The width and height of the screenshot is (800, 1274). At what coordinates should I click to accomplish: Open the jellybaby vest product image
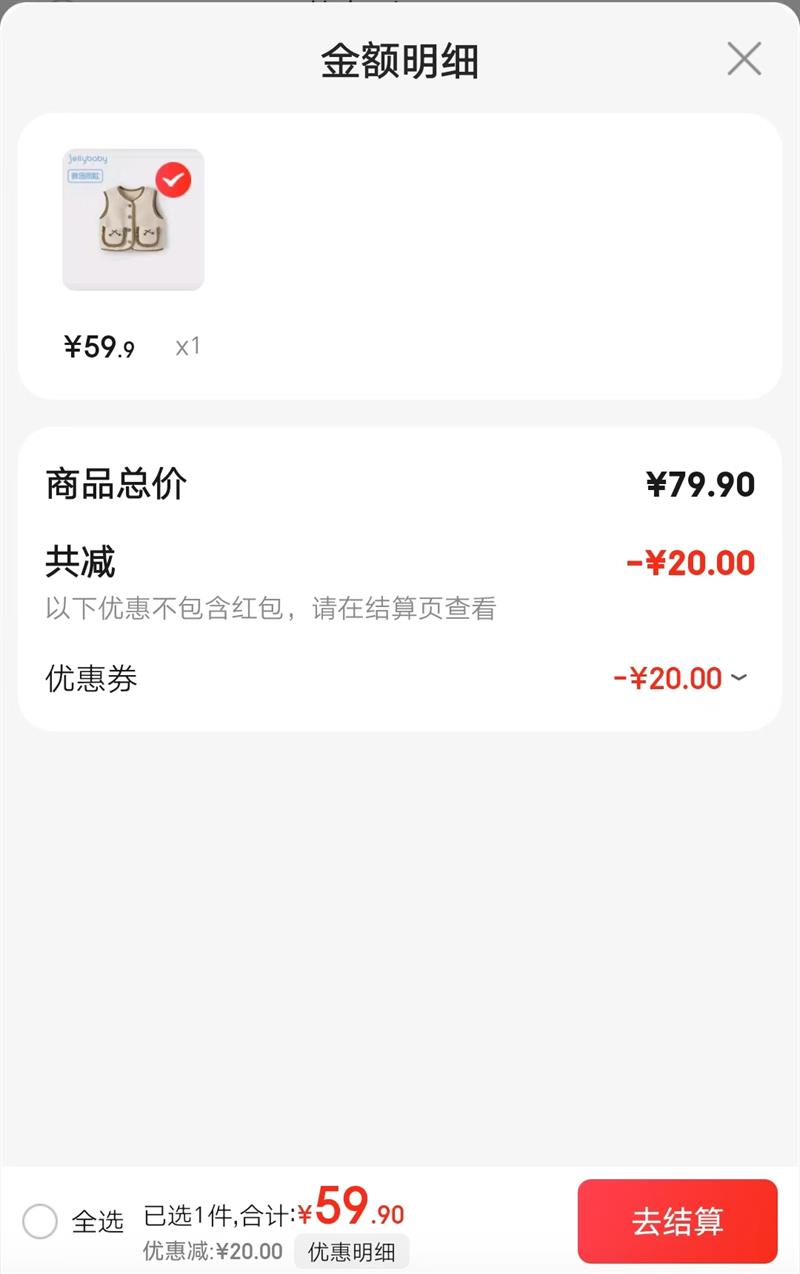133,220
